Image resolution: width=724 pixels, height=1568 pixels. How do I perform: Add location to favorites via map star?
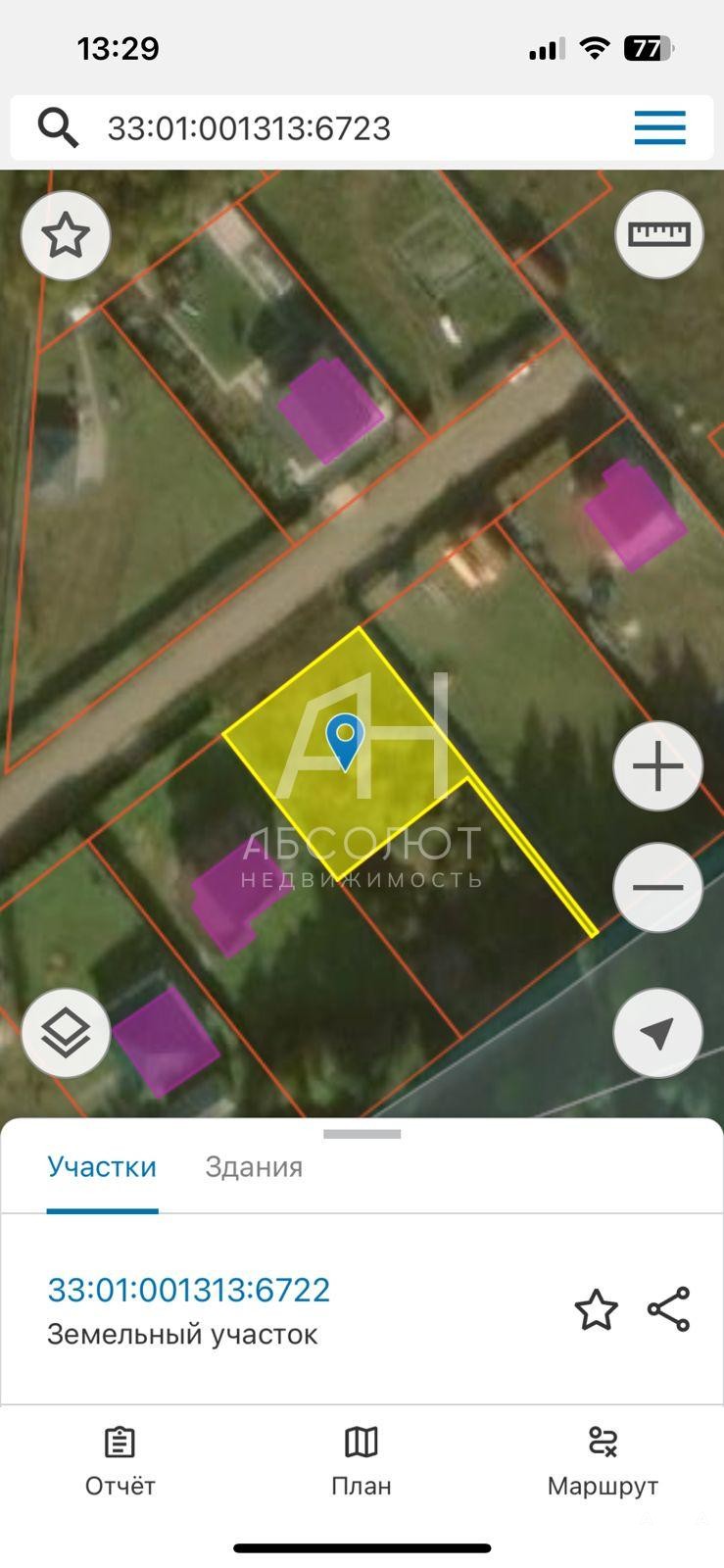(66, 236)
